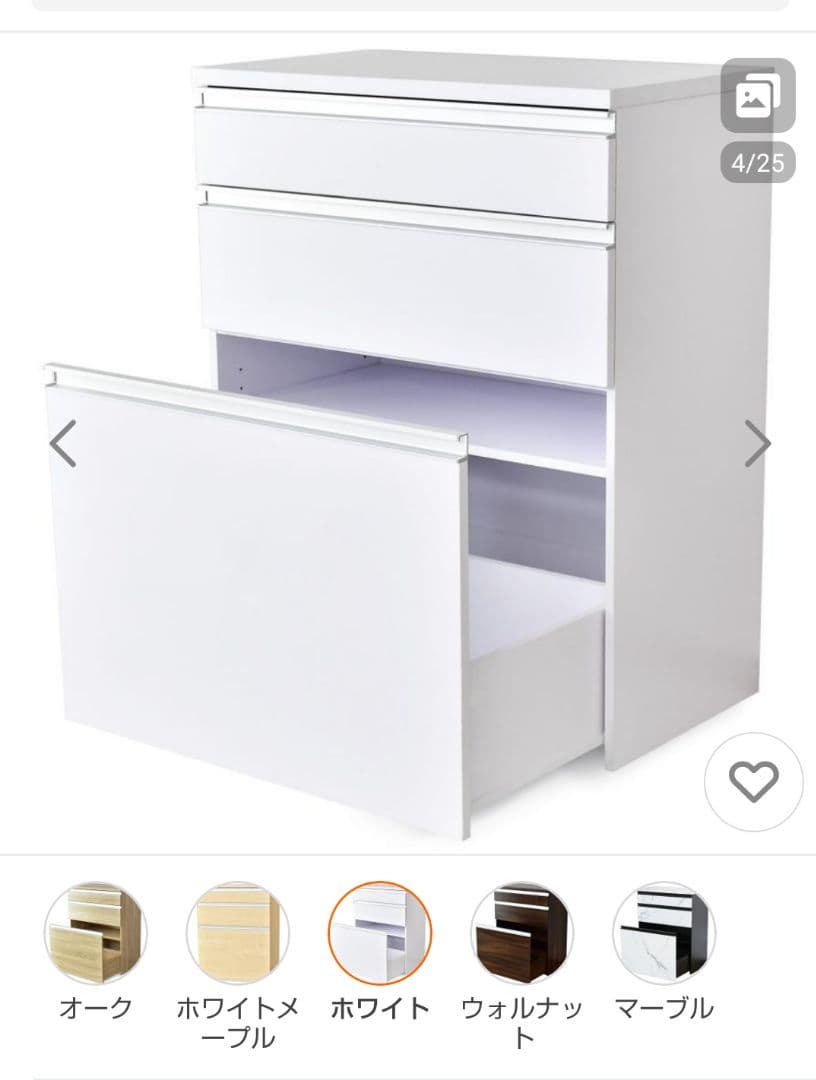Pick the マーブル color option
The height and width of the screenshot is (1080, 816).
point(664,933)
